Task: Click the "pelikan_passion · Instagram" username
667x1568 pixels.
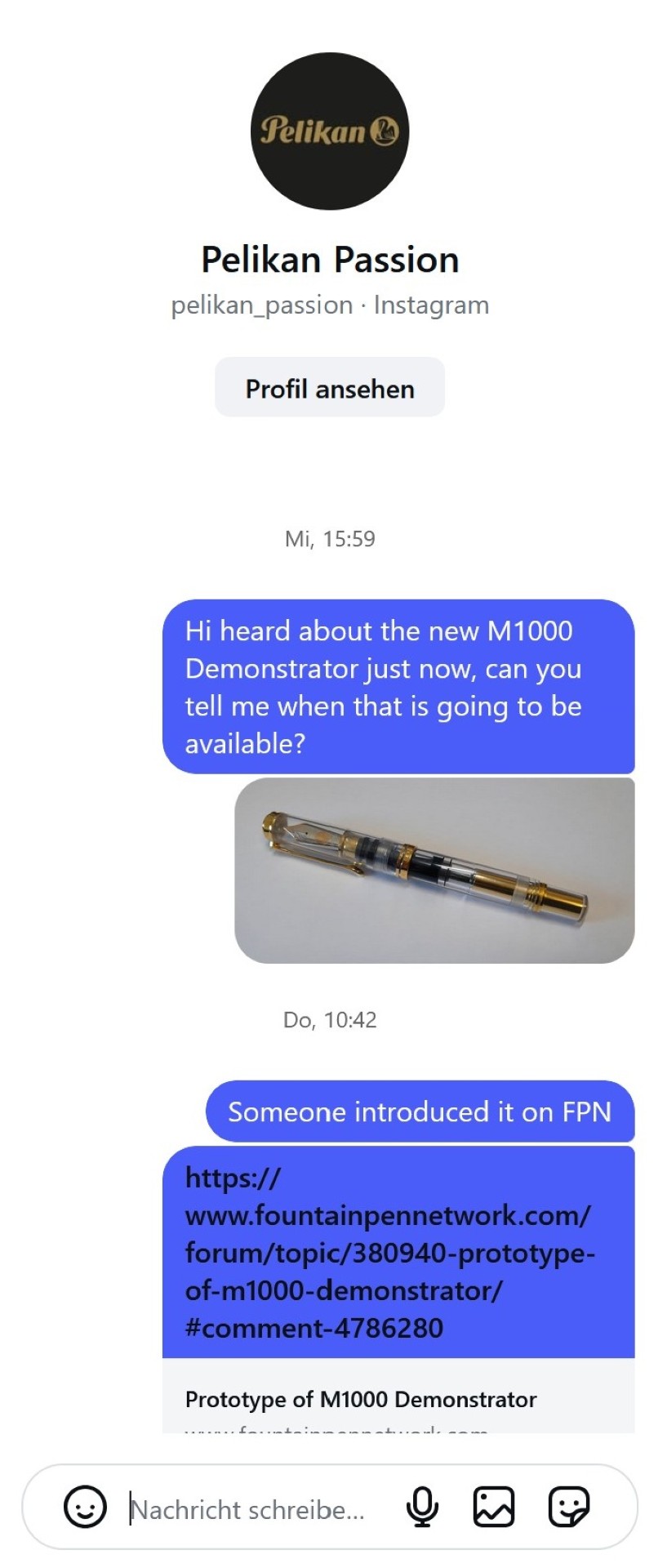Action: point(329,304)
